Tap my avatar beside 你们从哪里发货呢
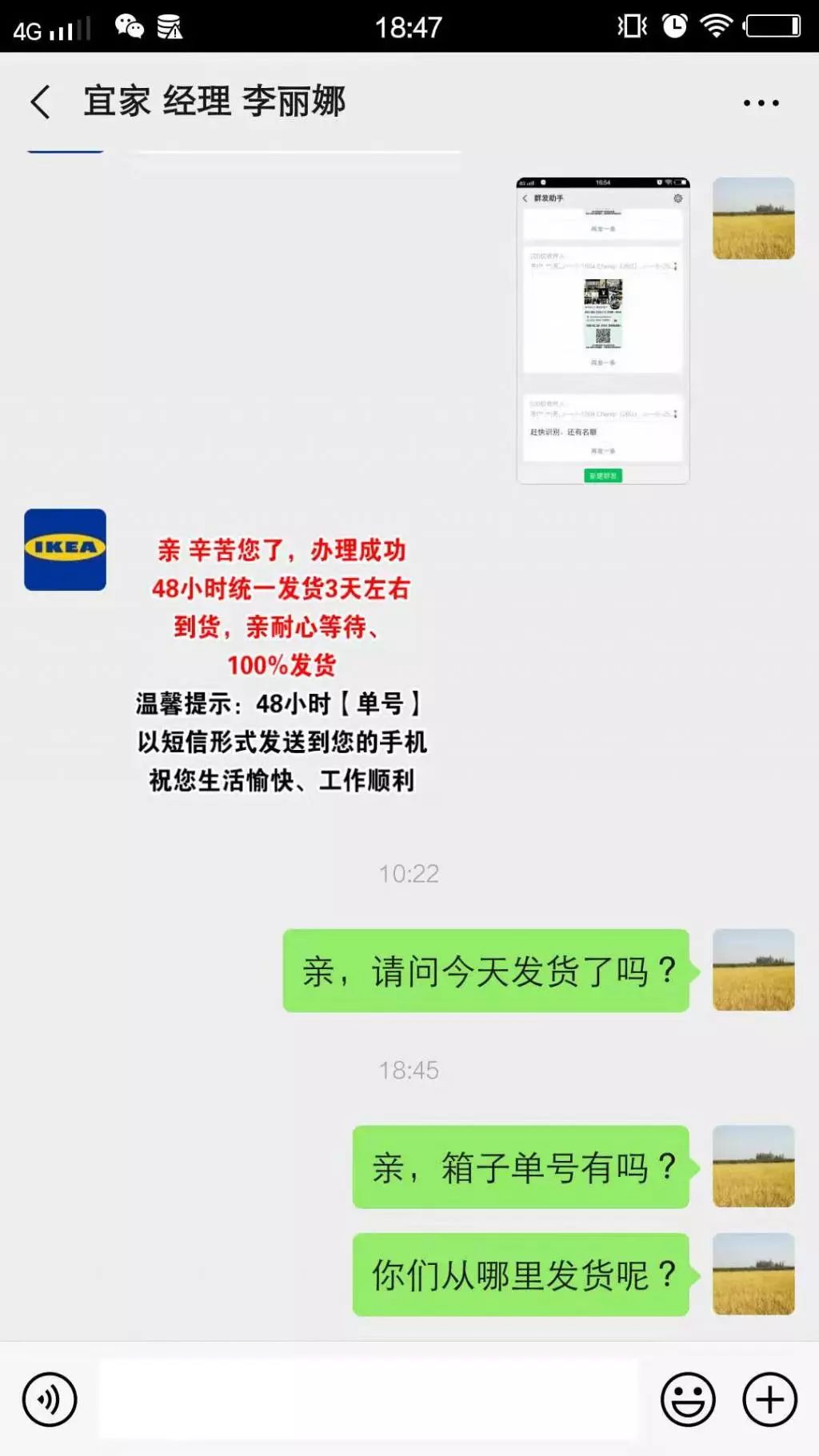Screen dimensions: 819x1456 [x=753, y=1274]
